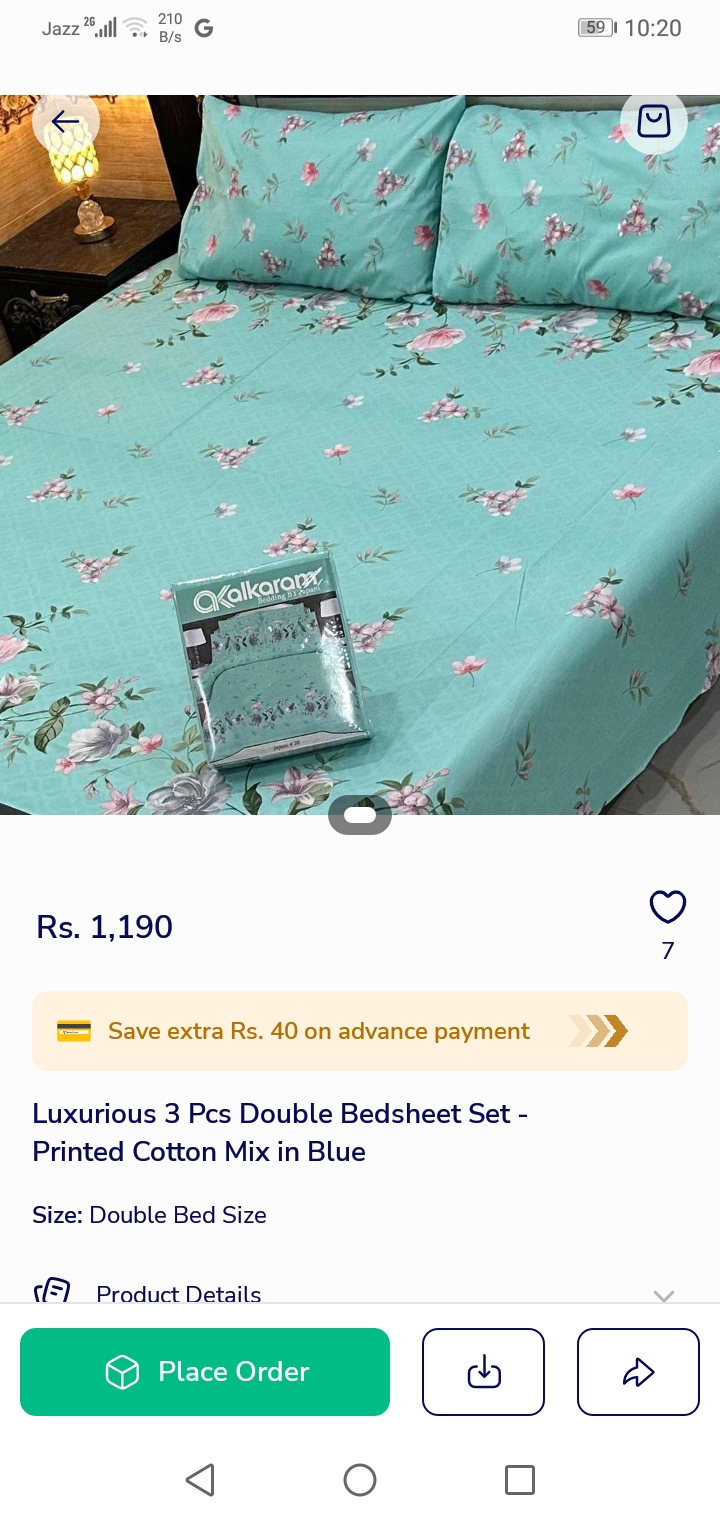Download the product images
Screen dimensions: 720x1520
click(x=483, y=1372)
